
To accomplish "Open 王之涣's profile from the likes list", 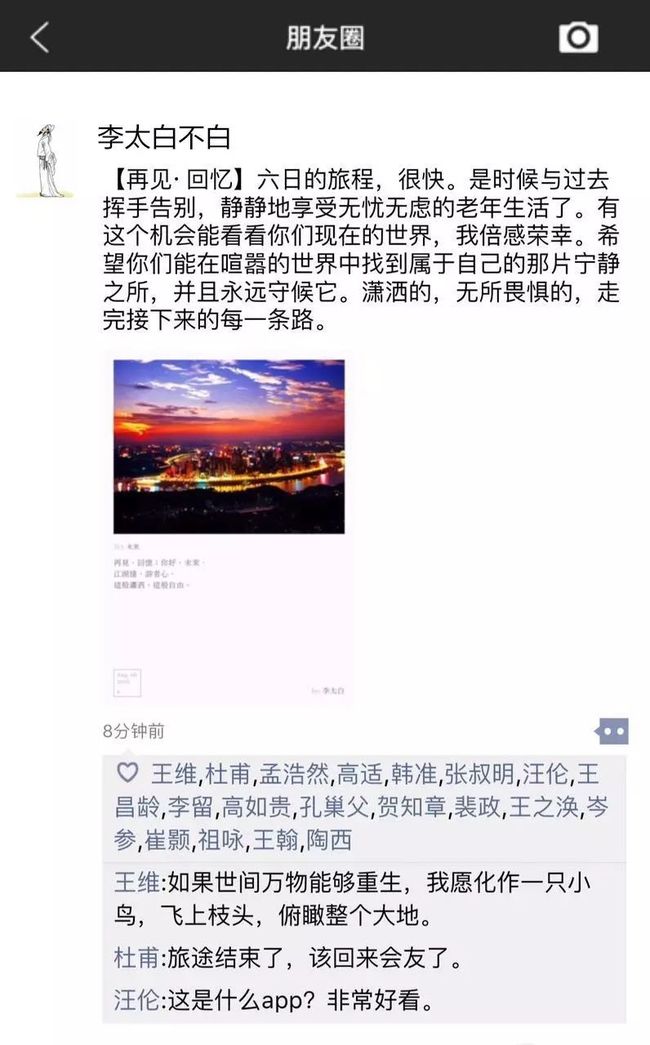I will [x=544, y=807].
